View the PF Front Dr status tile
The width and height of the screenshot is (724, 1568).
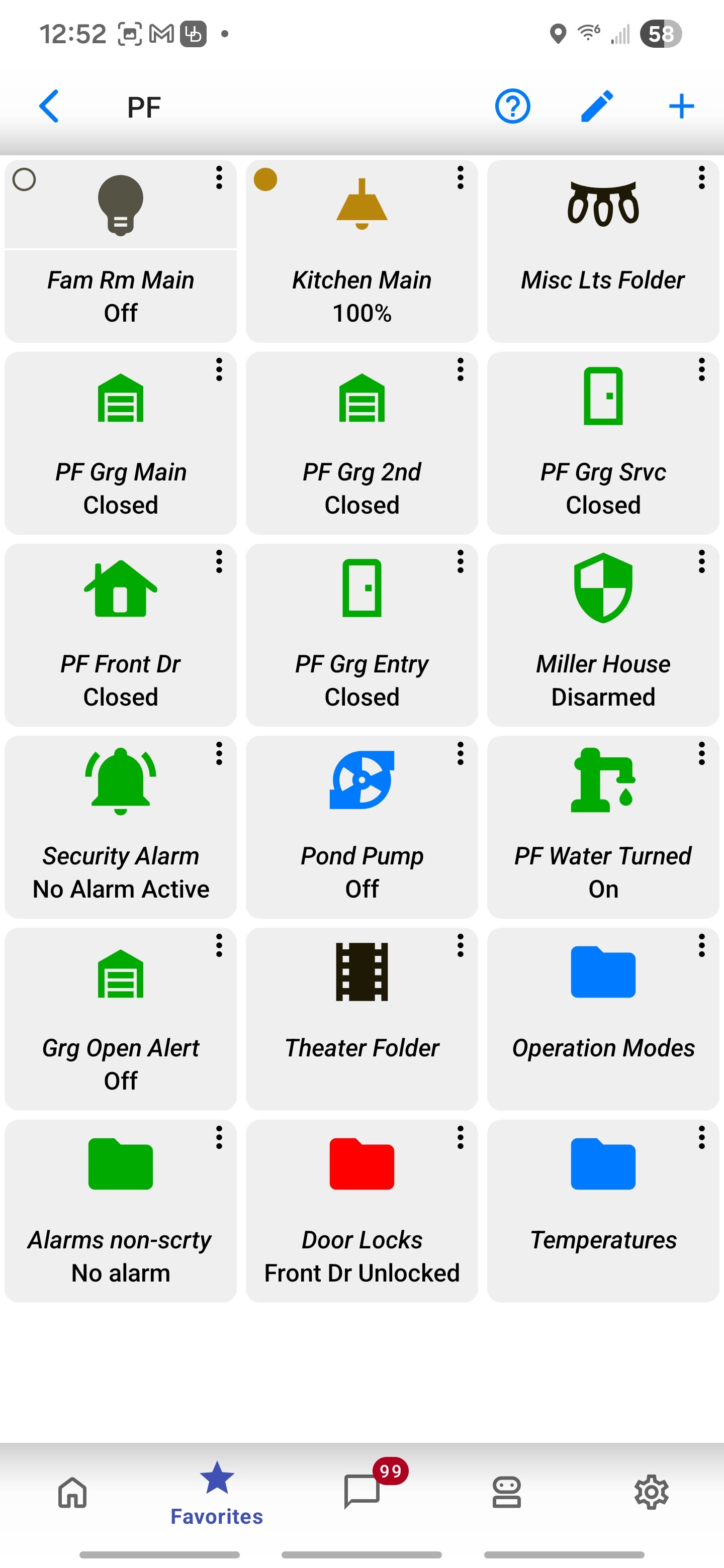click(x=121, y=634)
